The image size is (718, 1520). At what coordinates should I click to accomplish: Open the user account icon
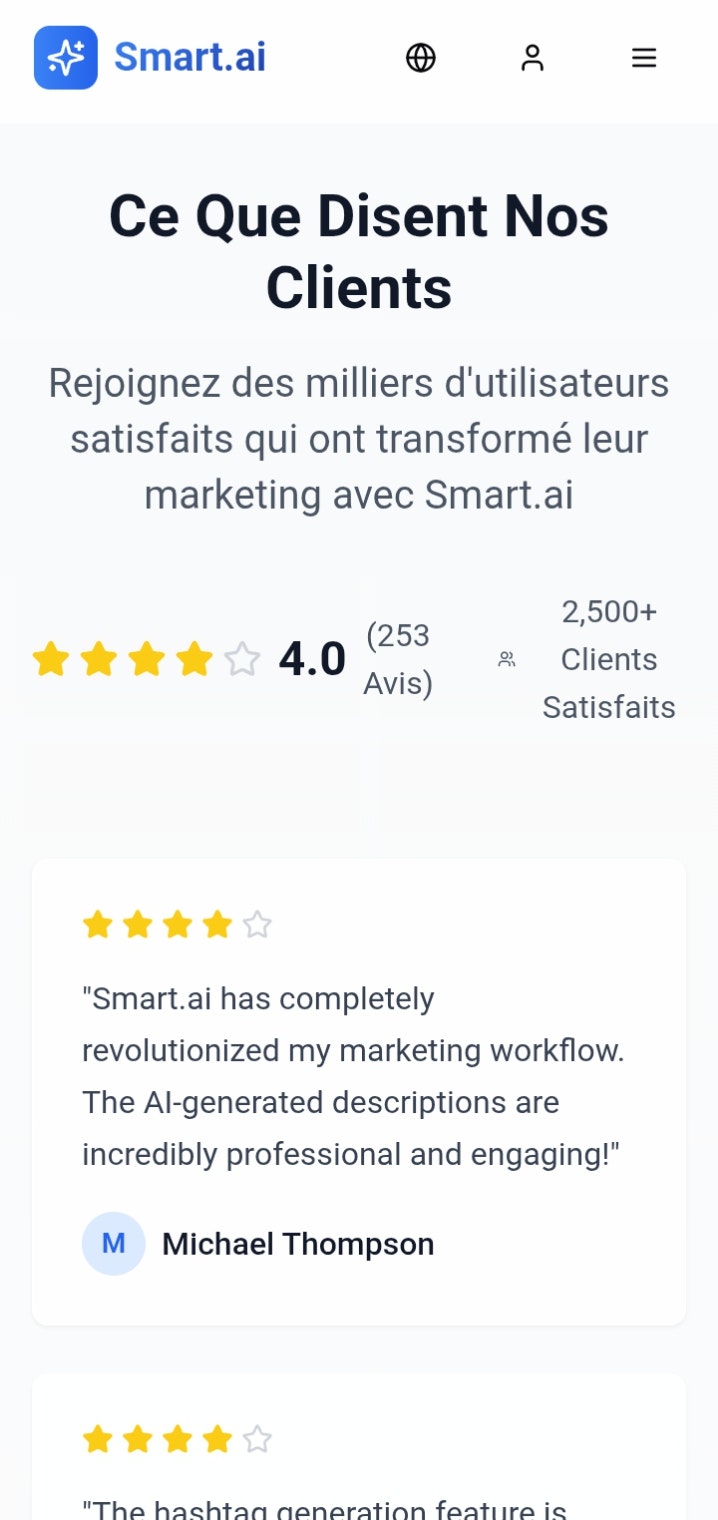[533, 58]
